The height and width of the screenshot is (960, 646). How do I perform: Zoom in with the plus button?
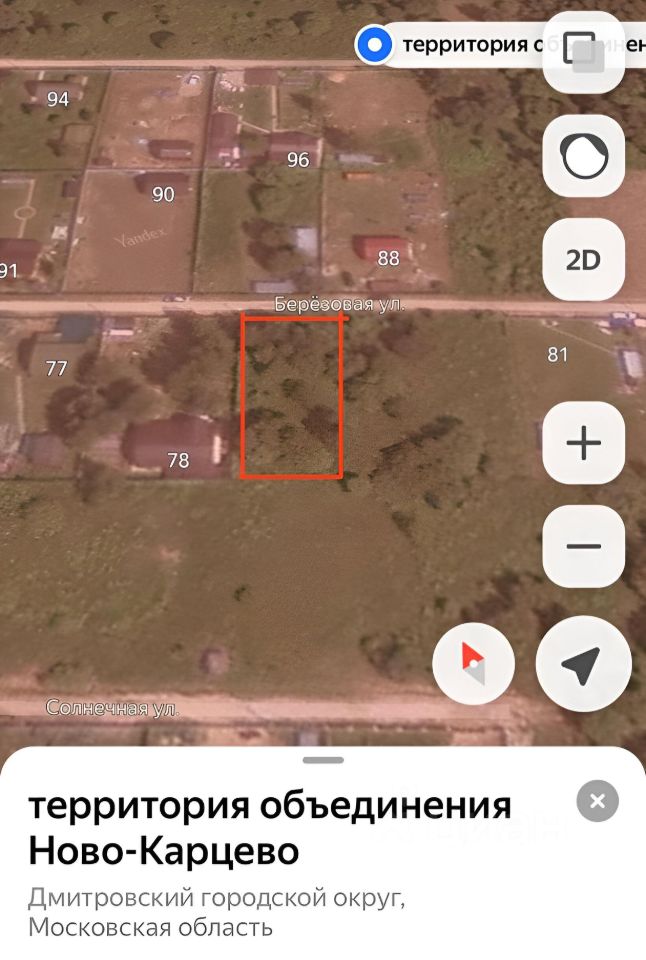(583, 443)
